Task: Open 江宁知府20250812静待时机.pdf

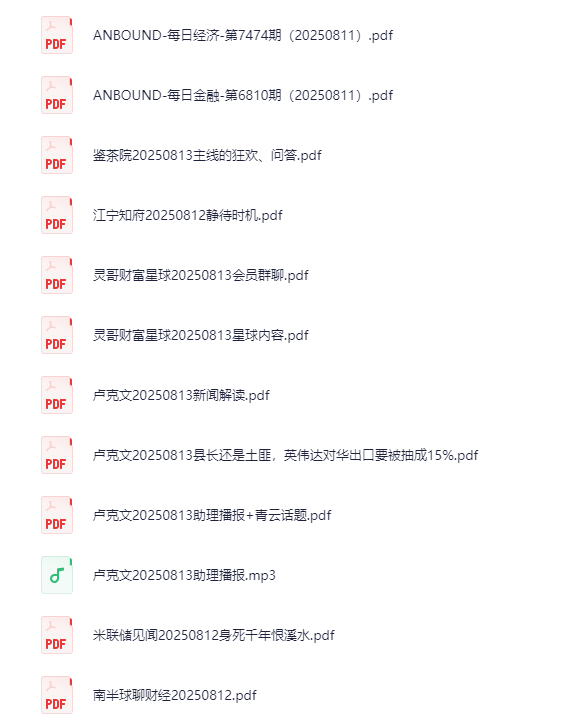Action: click(x=187, y=215)
